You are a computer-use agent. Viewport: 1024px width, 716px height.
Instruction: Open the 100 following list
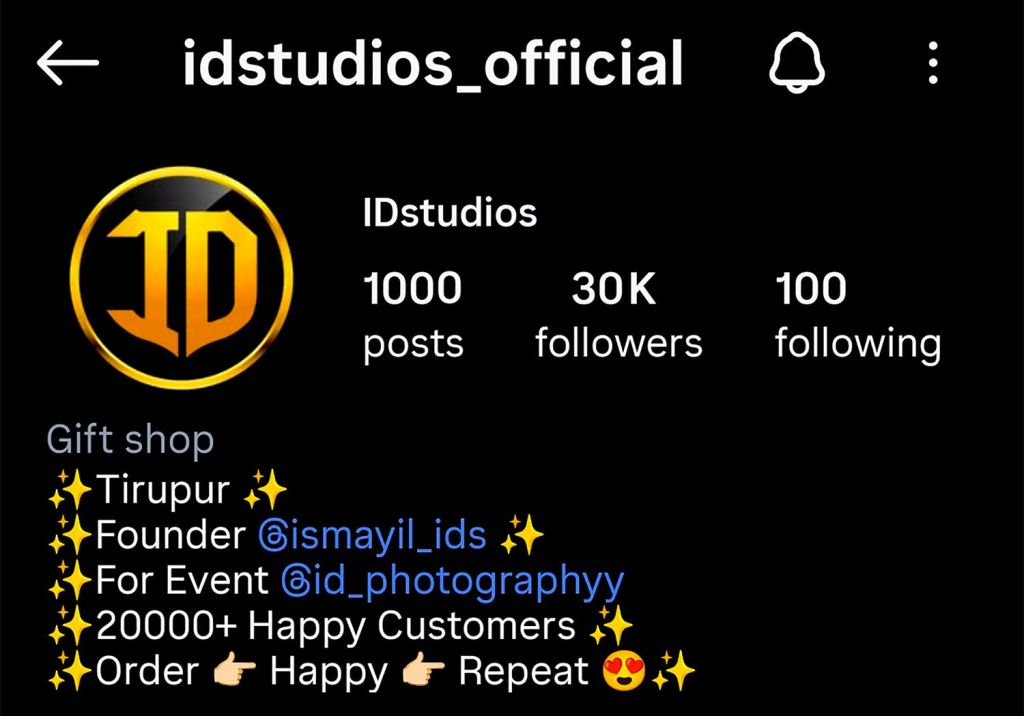(x=857, y=316)
